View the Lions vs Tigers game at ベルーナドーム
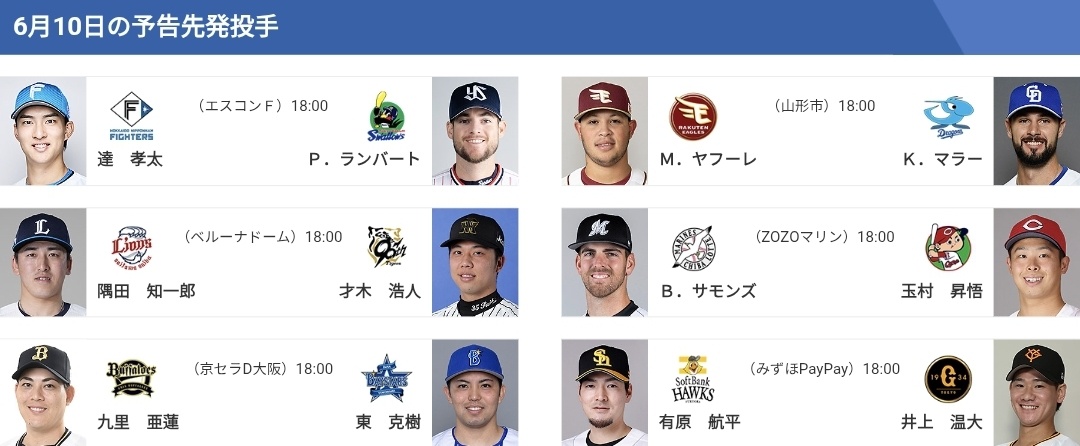The width and height of the screenshot is (1080, 446). [259, 262]
